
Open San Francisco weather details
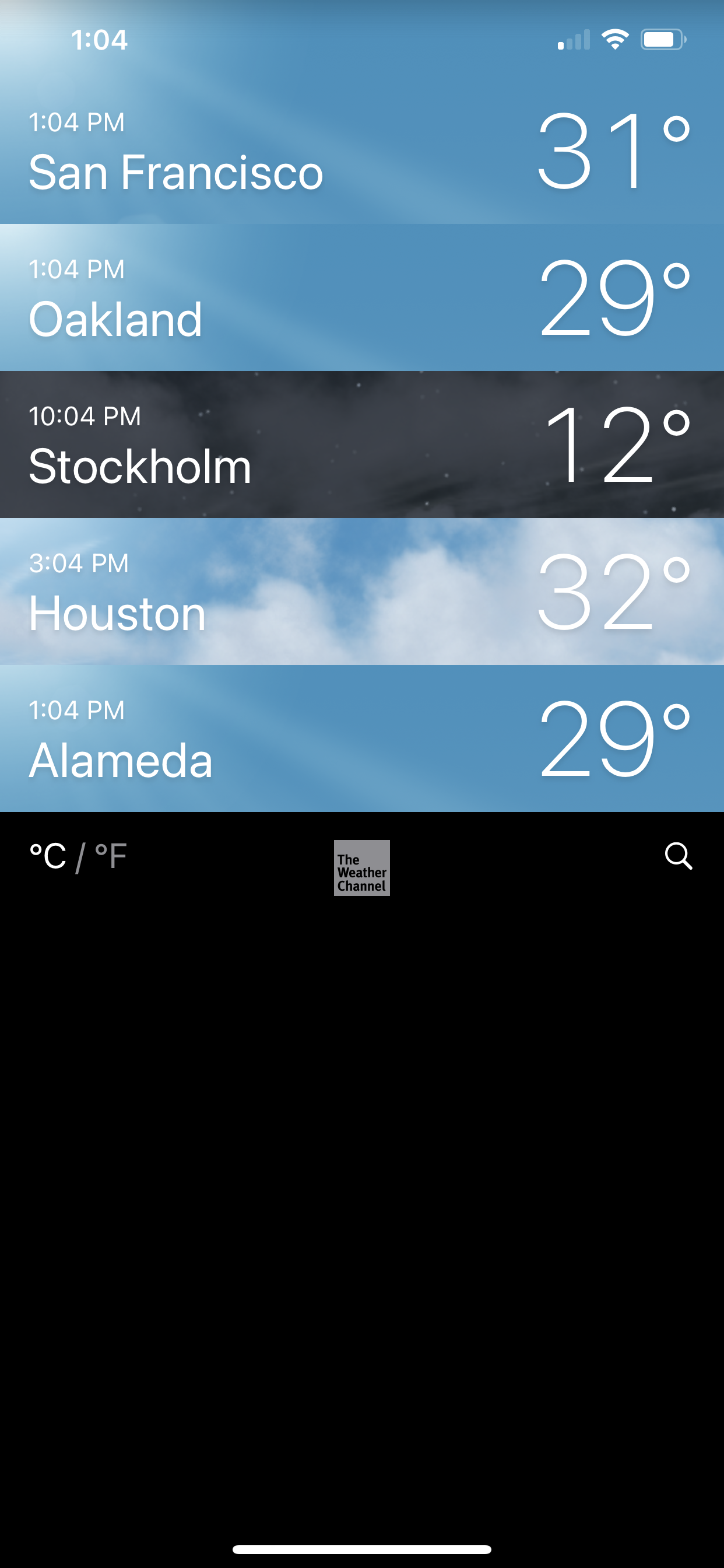[x=362, y=151]
